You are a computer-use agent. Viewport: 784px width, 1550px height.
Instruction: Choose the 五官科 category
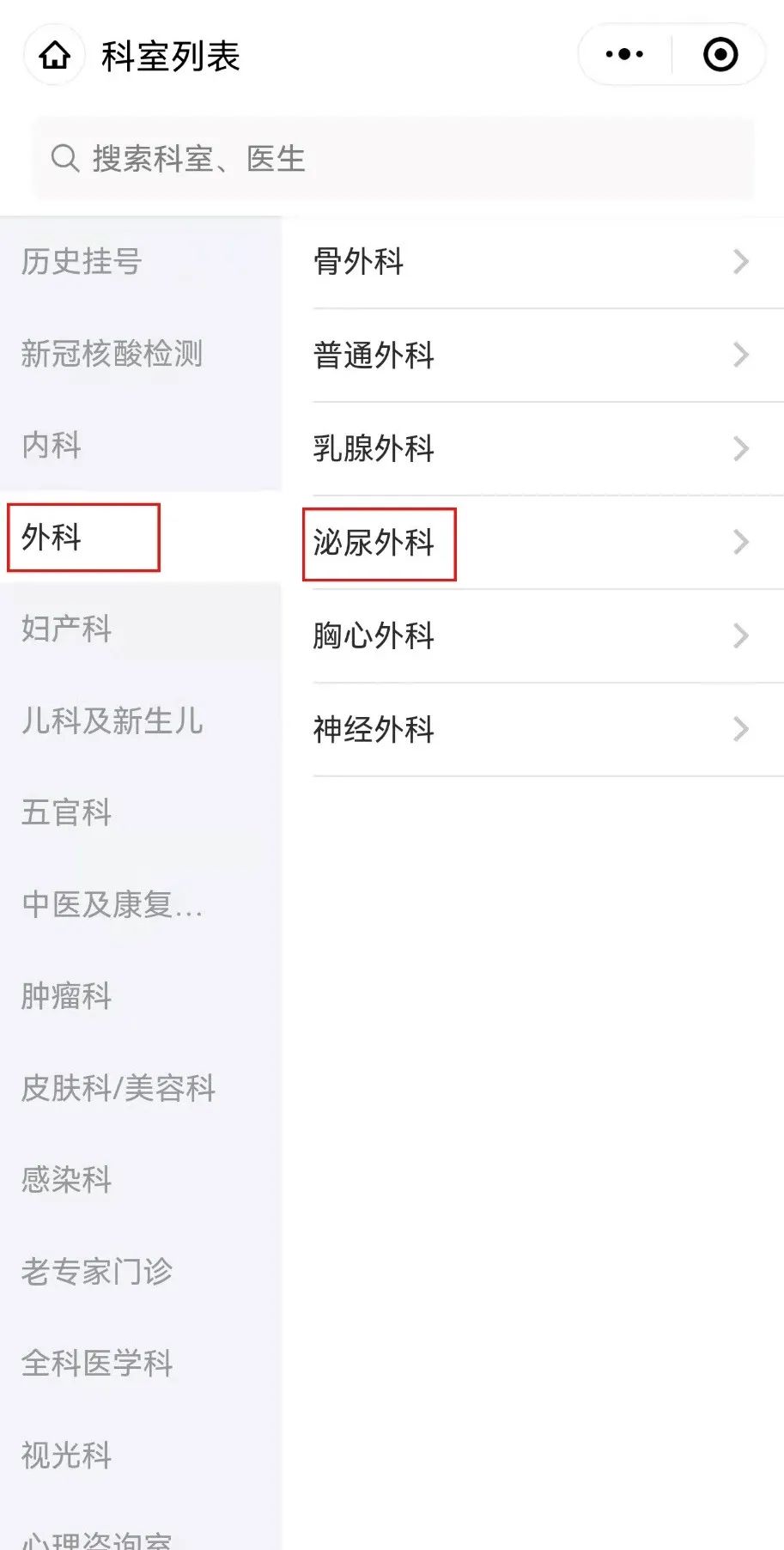click(x=140, y=812)
